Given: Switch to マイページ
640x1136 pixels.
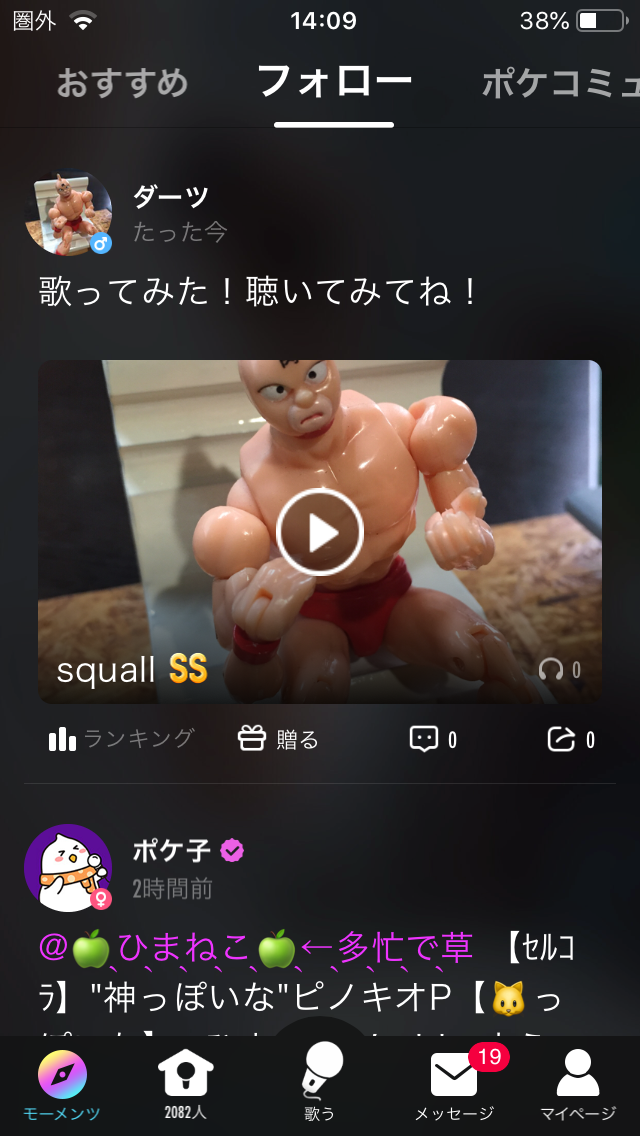Looking at the screenshot, I should 577,1085.
